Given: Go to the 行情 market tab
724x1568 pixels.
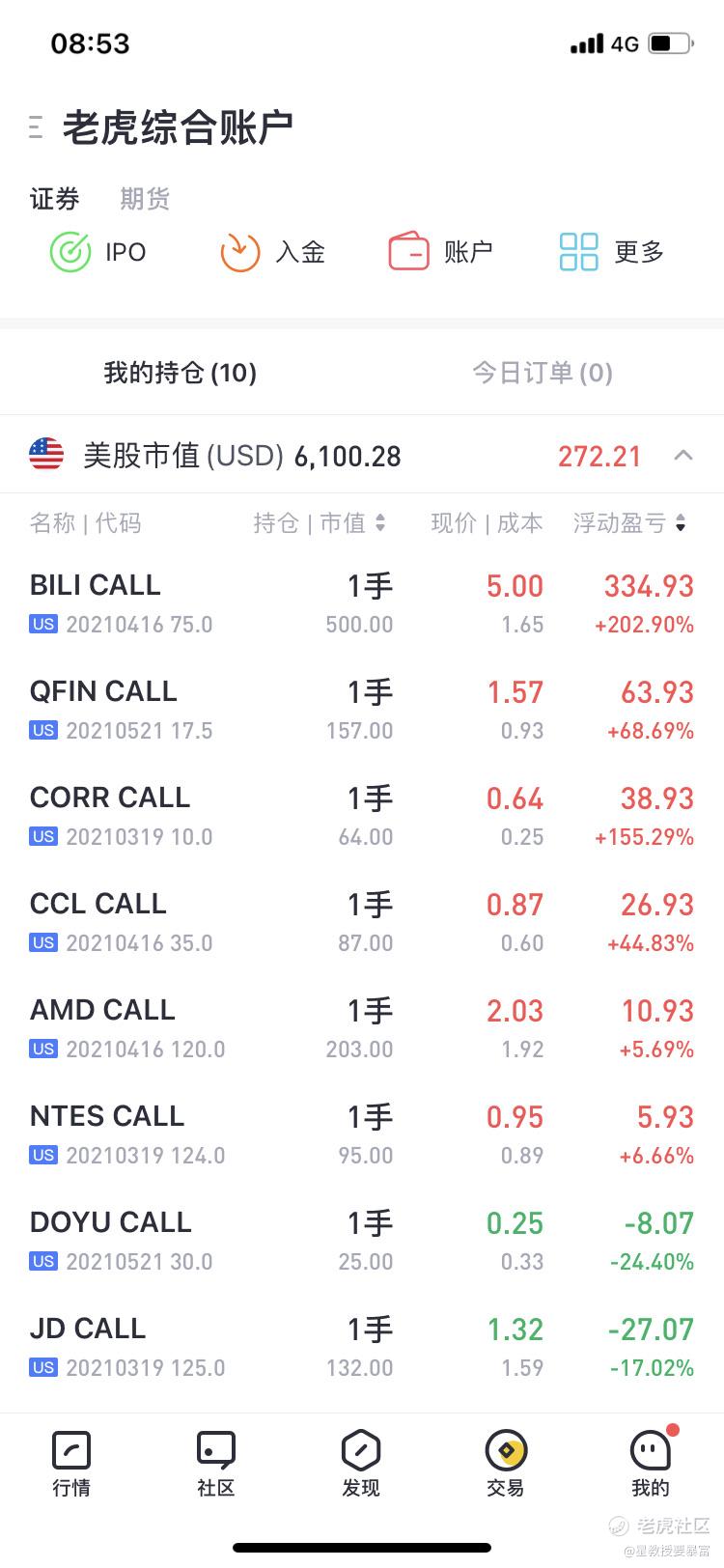Looking at the screenshot, I should pos(71,1464).
